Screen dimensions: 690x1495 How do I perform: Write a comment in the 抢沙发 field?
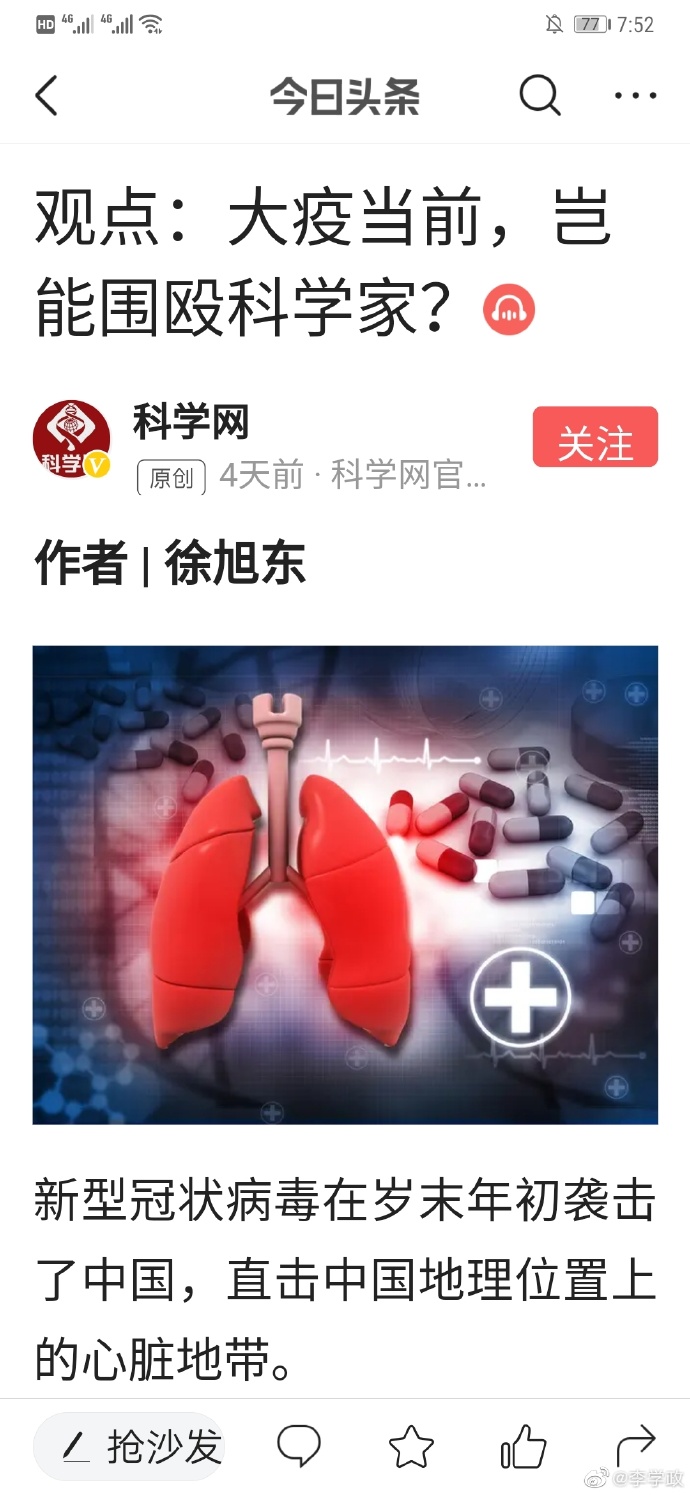tap(130, 1447)
